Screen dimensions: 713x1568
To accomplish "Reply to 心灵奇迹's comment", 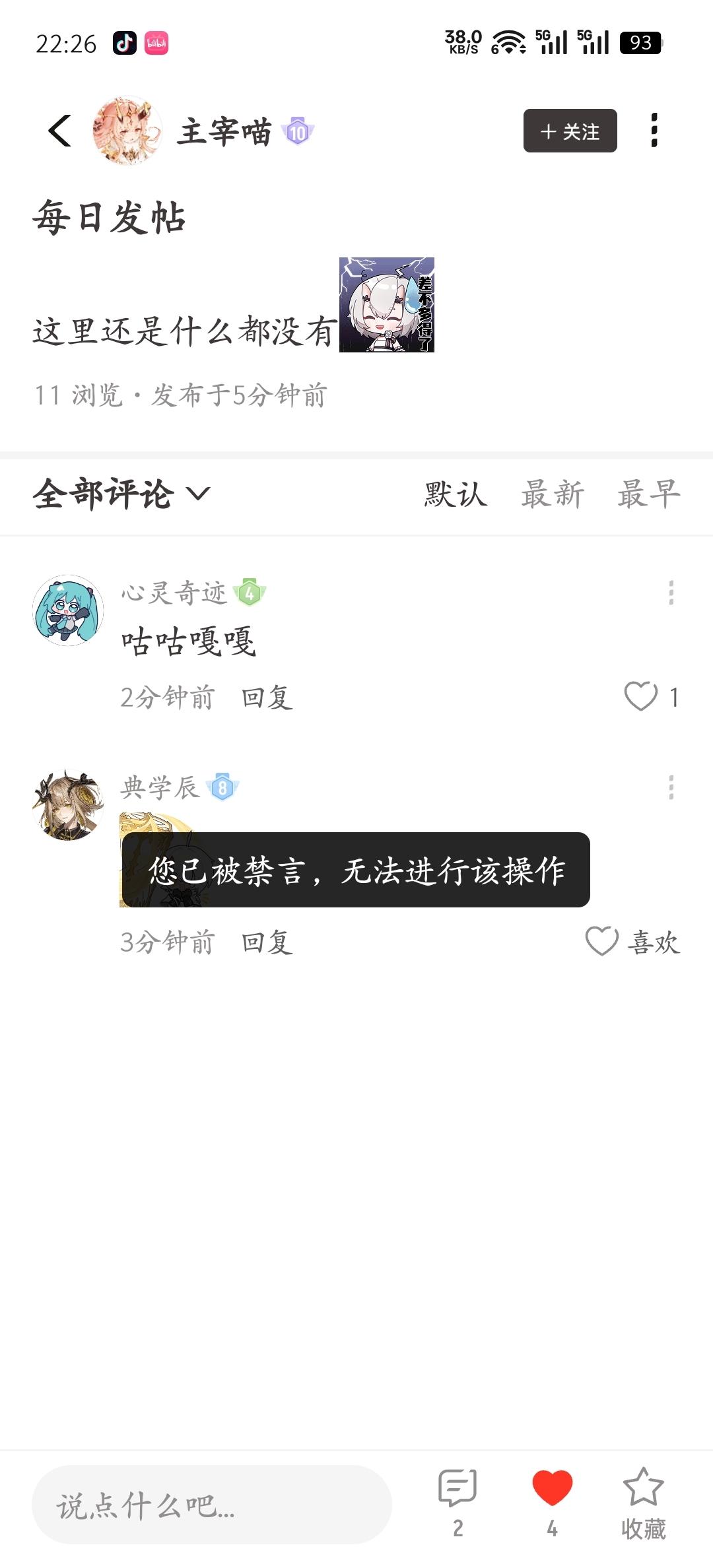I will [x=267, y=698].
